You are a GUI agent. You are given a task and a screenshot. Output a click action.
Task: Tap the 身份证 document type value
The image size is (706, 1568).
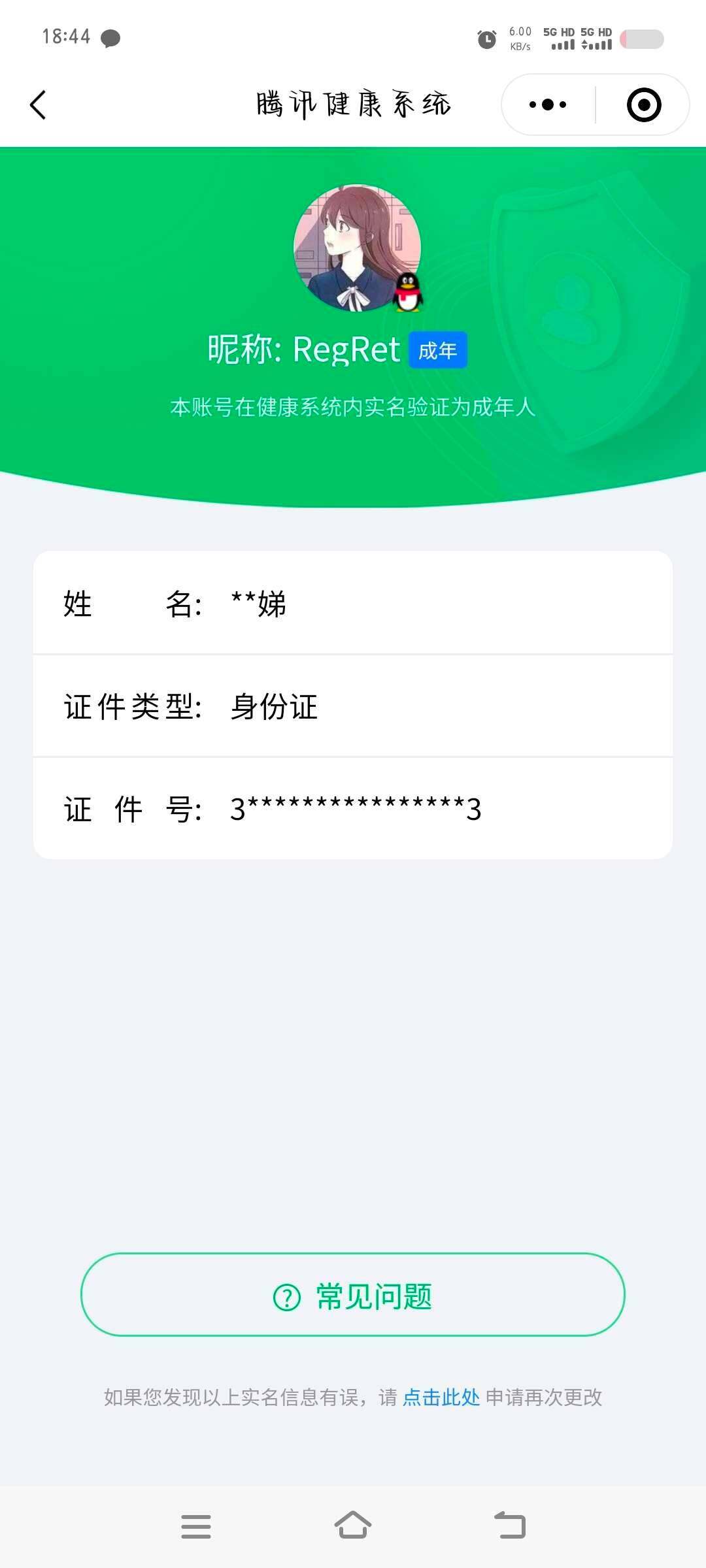[275, 708]
